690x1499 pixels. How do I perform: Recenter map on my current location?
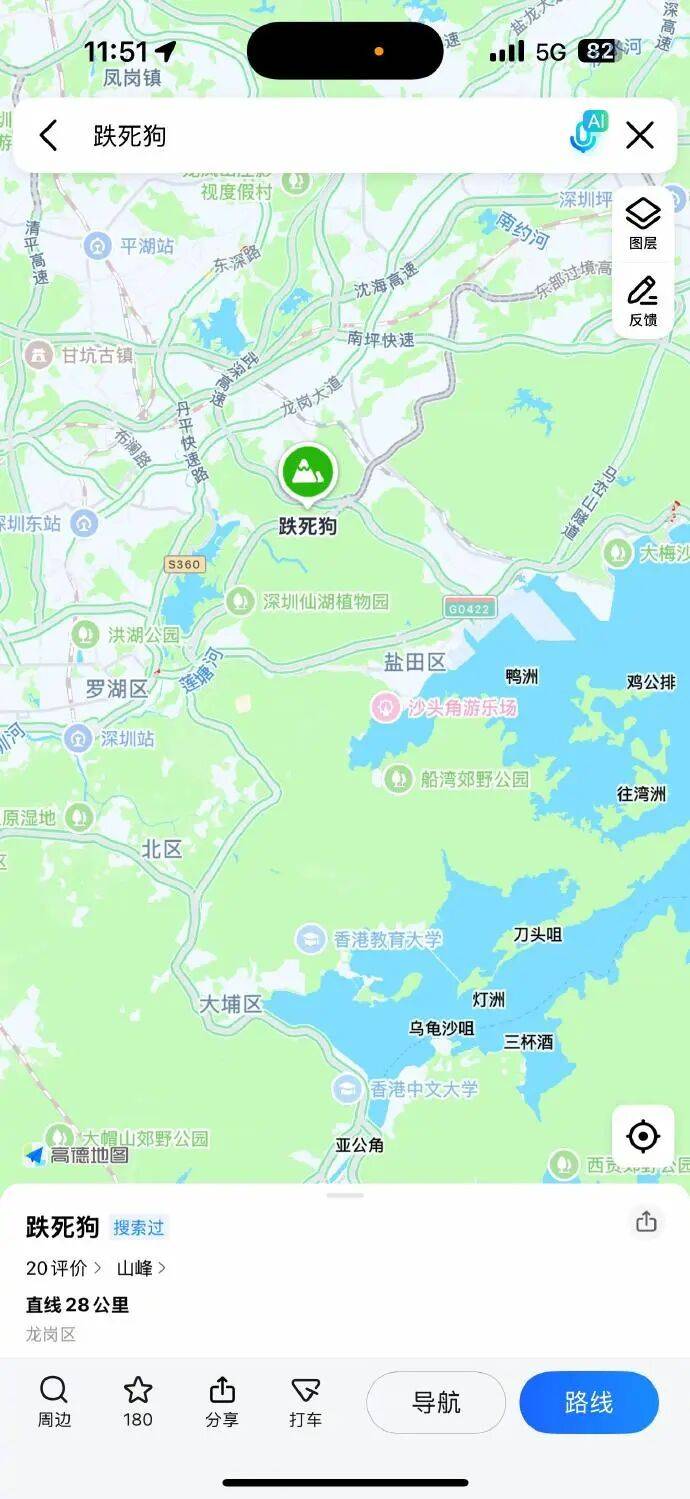pyautogui.click(x=643, y=1137)
